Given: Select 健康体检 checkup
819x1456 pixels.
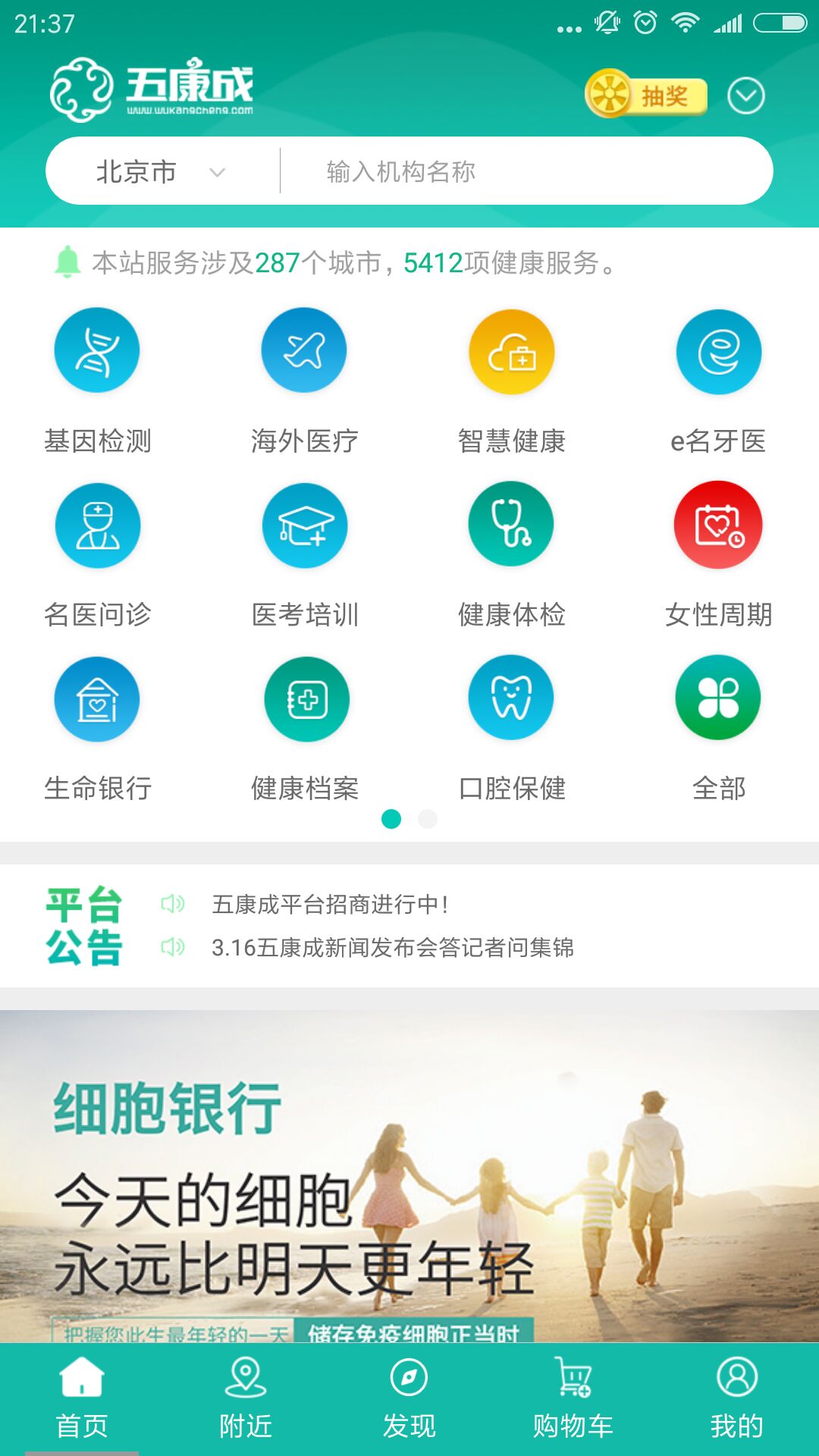Looking at the screenshot, I should (511, 554).
